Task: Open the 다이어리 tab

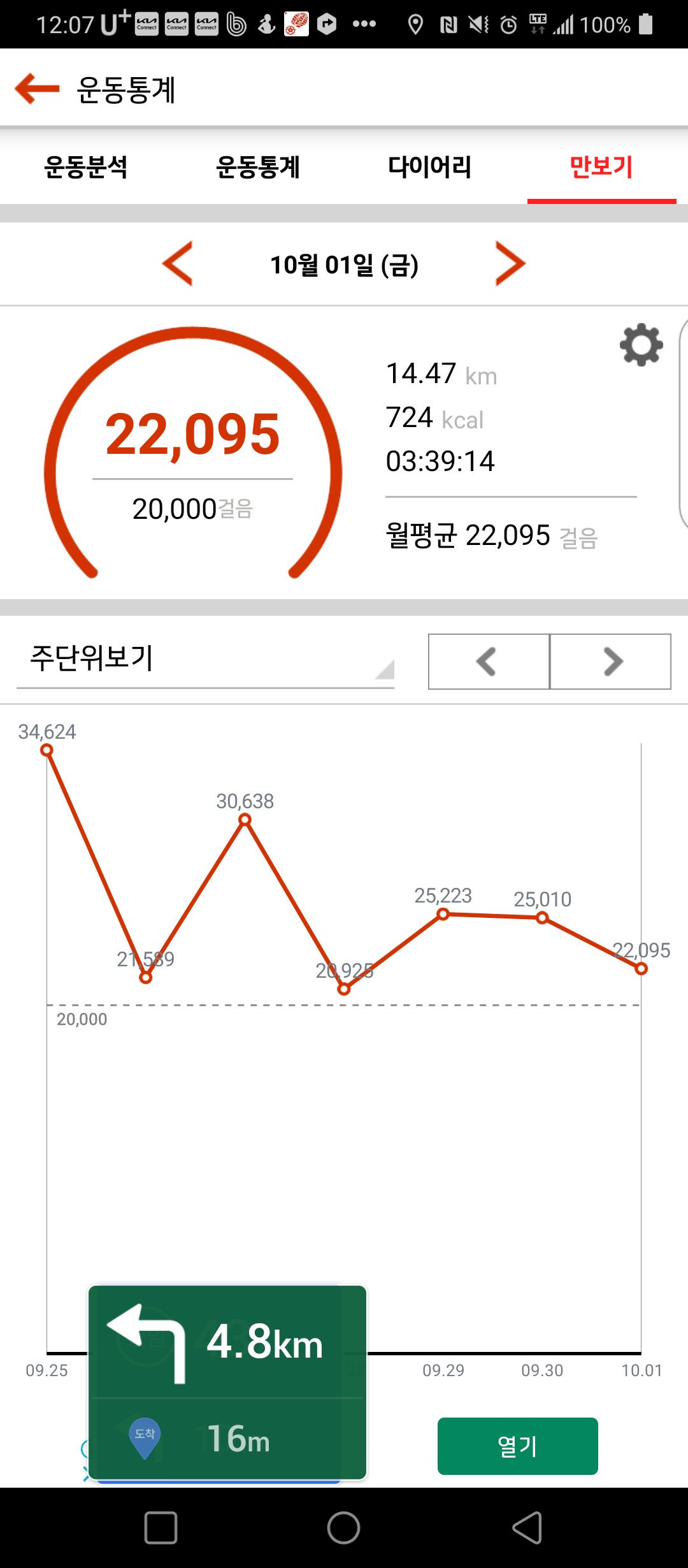Action: pos(429,167)
